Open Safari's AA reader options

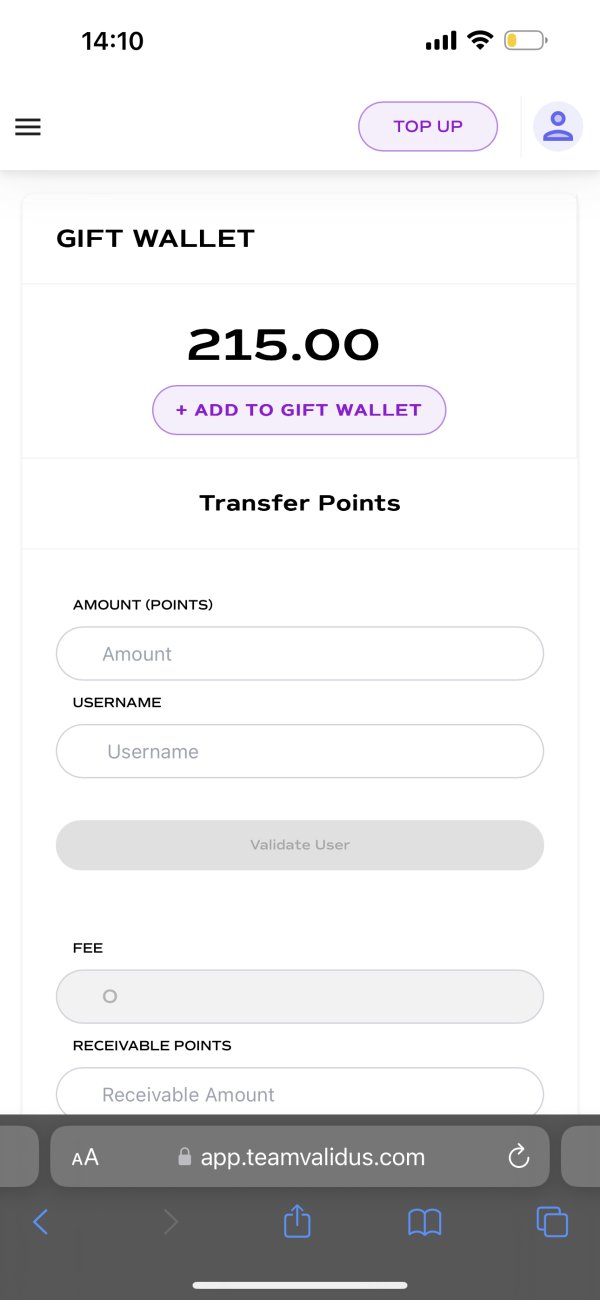(x=85, y=1158)
